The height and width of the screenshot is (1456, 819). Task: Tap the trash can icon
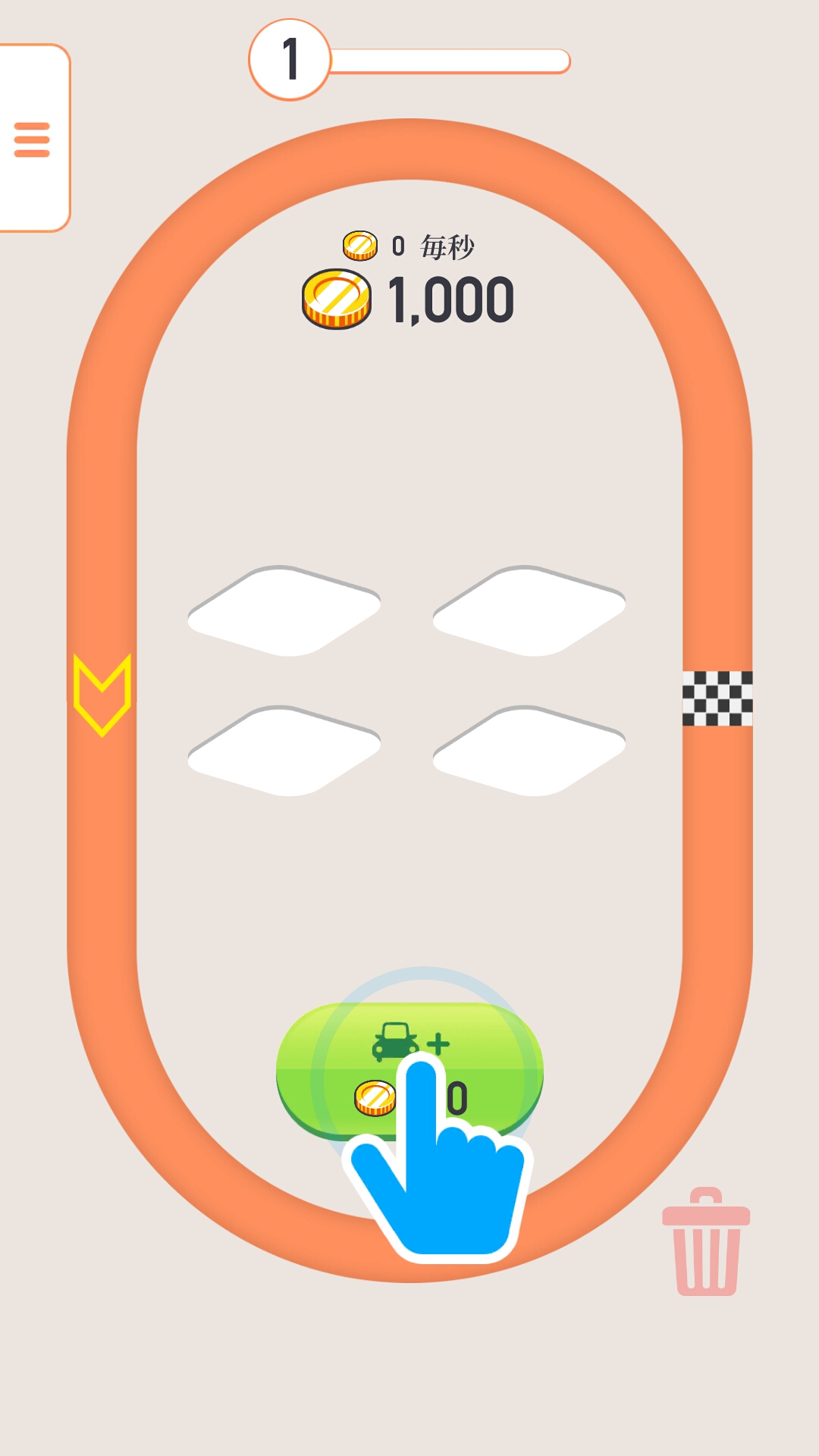click(x=706, y=1241)
